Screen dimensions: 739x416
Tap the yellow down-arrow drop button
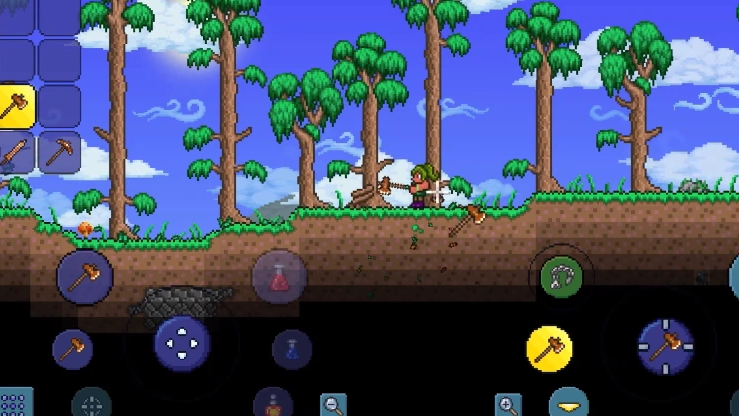coord(568,404)
